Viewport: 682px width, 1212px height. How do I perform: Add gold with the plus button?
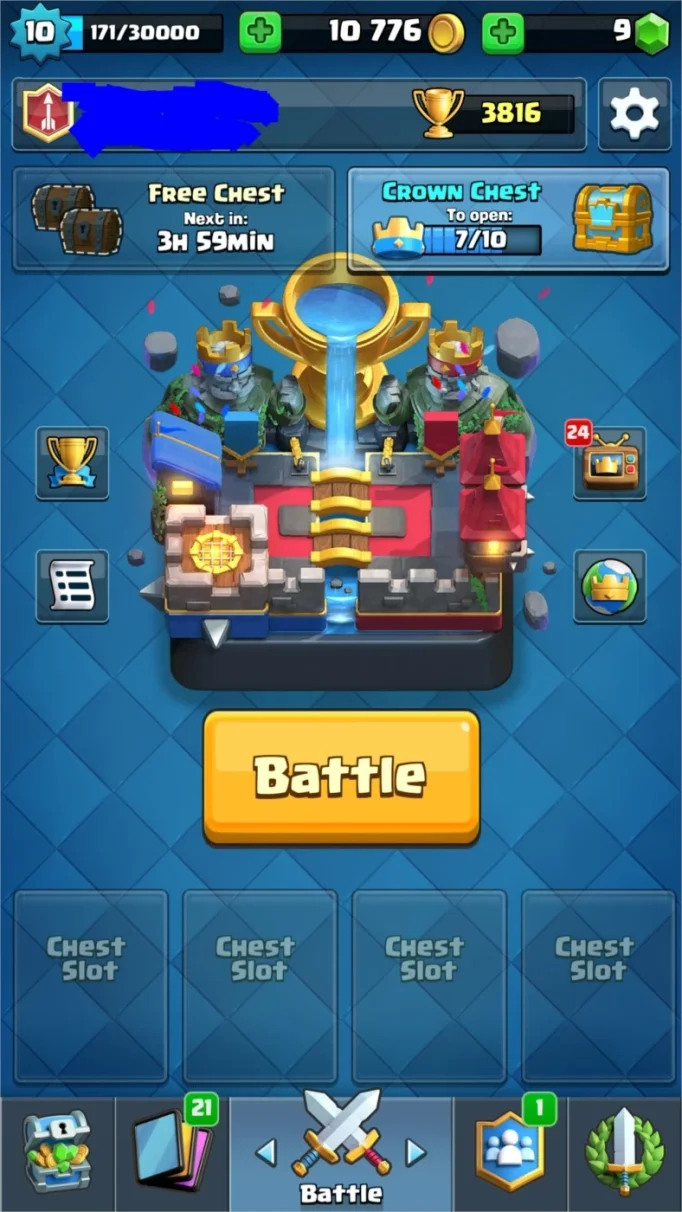click(x=261, y=33)
